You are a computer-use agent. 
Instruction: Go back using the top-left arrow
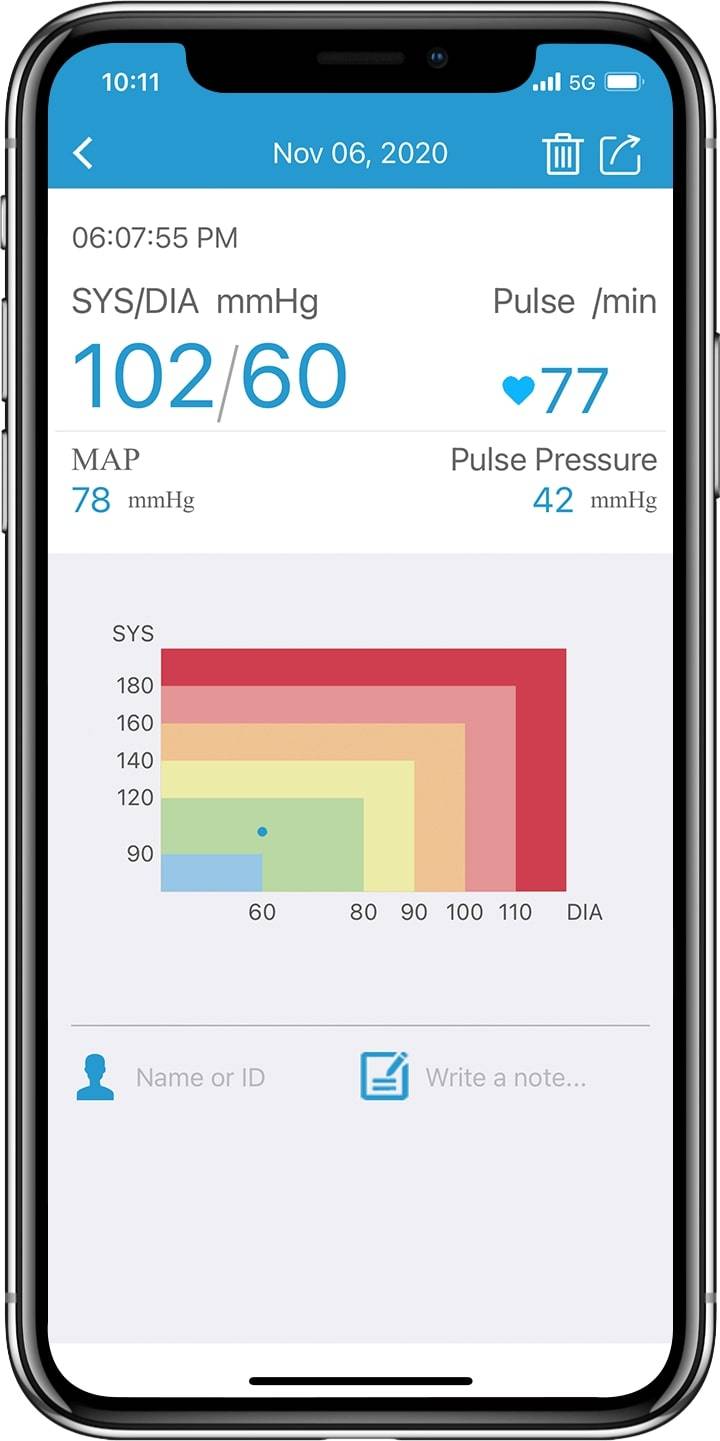point(83,153)
